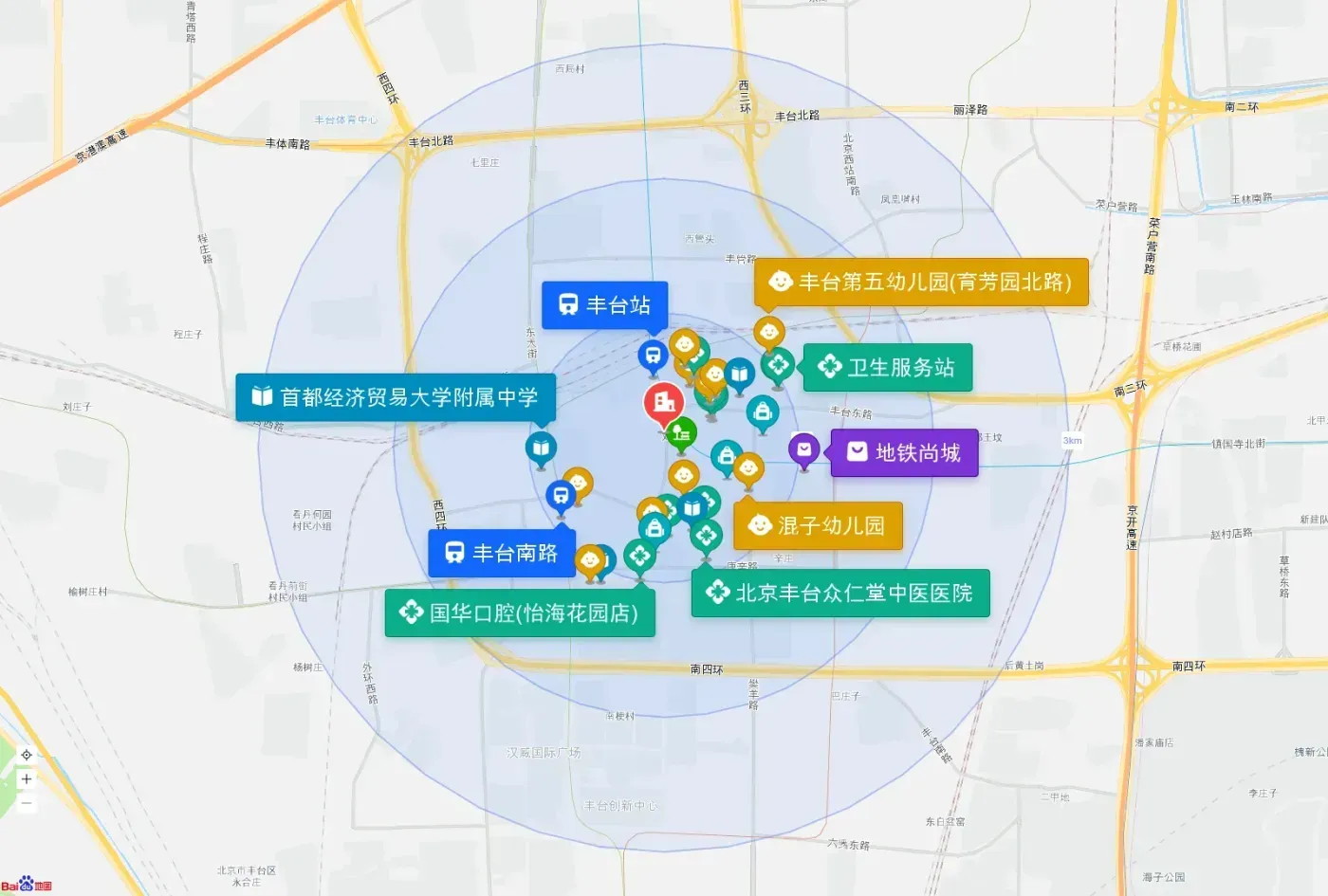Screen dimensions: 1328x896
Task: Select the 首都经济贸易大学附属中学 label
Action: click(x=396, y=397)
